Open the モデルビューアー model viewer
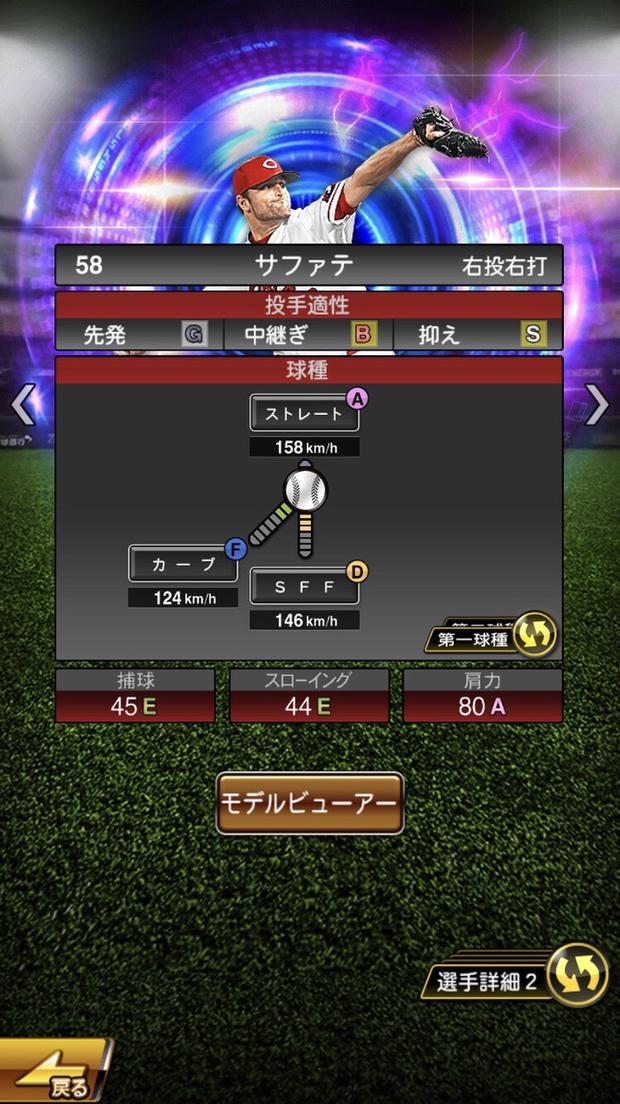620x1104 pixels. coord(310,803)
